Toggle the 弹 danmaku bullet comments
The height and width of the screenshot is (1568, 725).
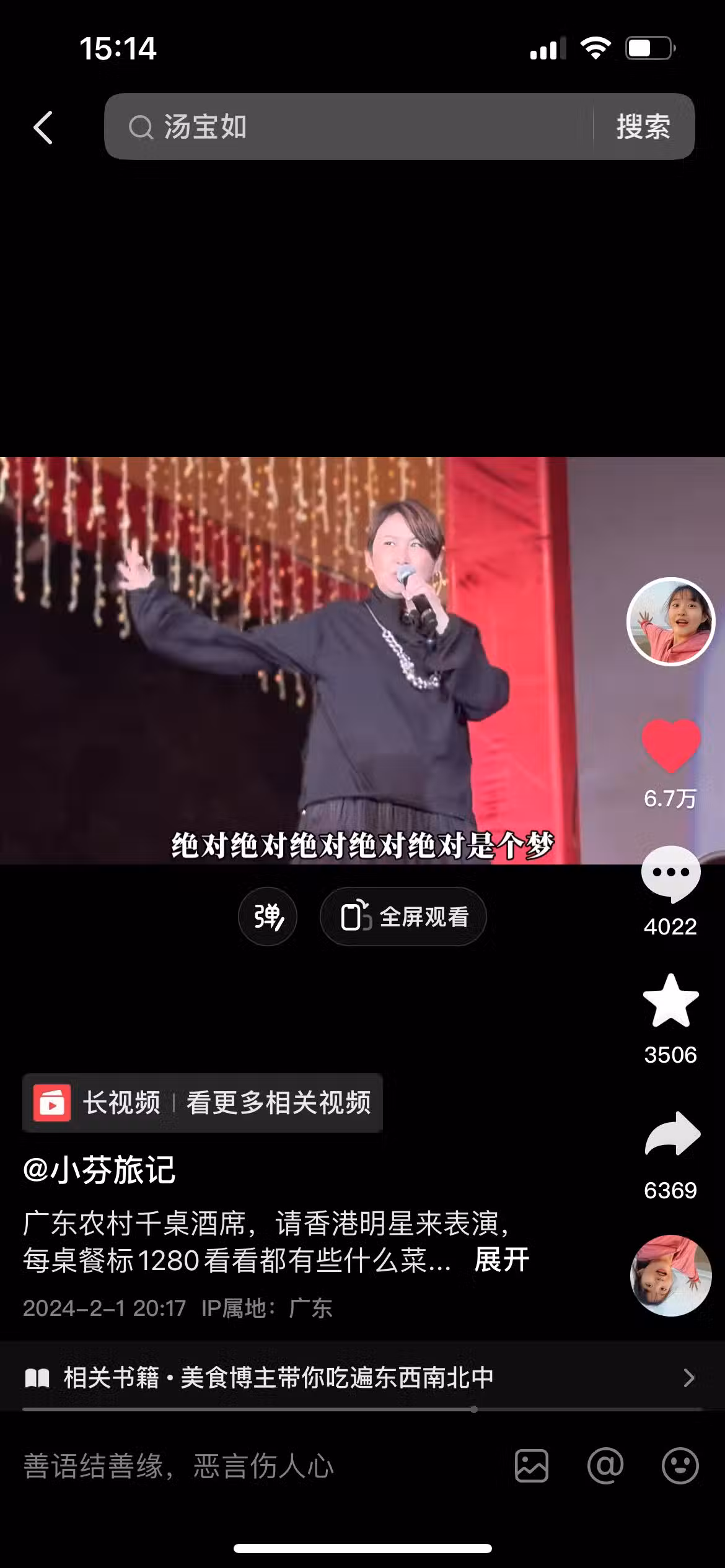pyautogui.click(x=268, y=917)
